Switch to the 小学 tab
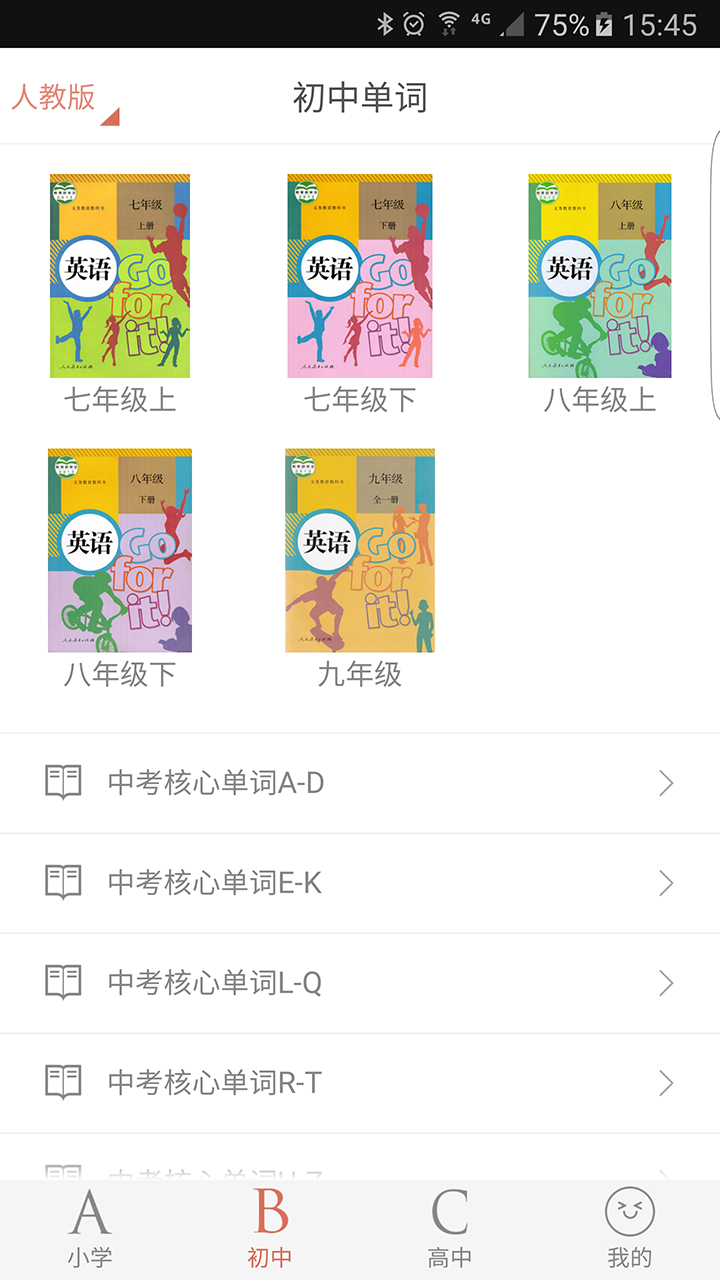Screen dimensions: 720x1280 click(90, 1230)
